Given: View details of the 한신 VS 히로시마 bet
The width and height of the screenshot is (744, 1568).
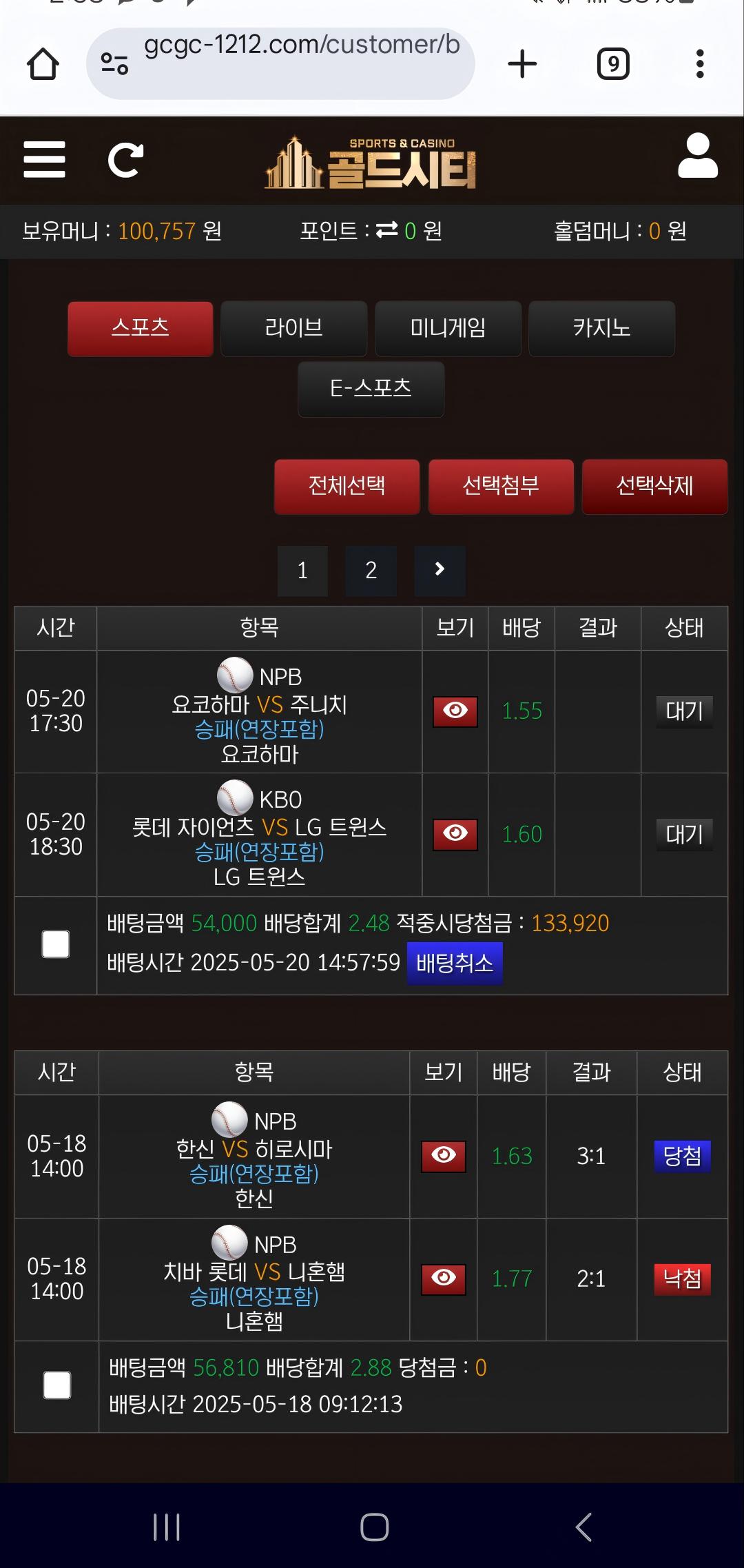Looking at the screenshot, I should click(x=444, y=1156).
